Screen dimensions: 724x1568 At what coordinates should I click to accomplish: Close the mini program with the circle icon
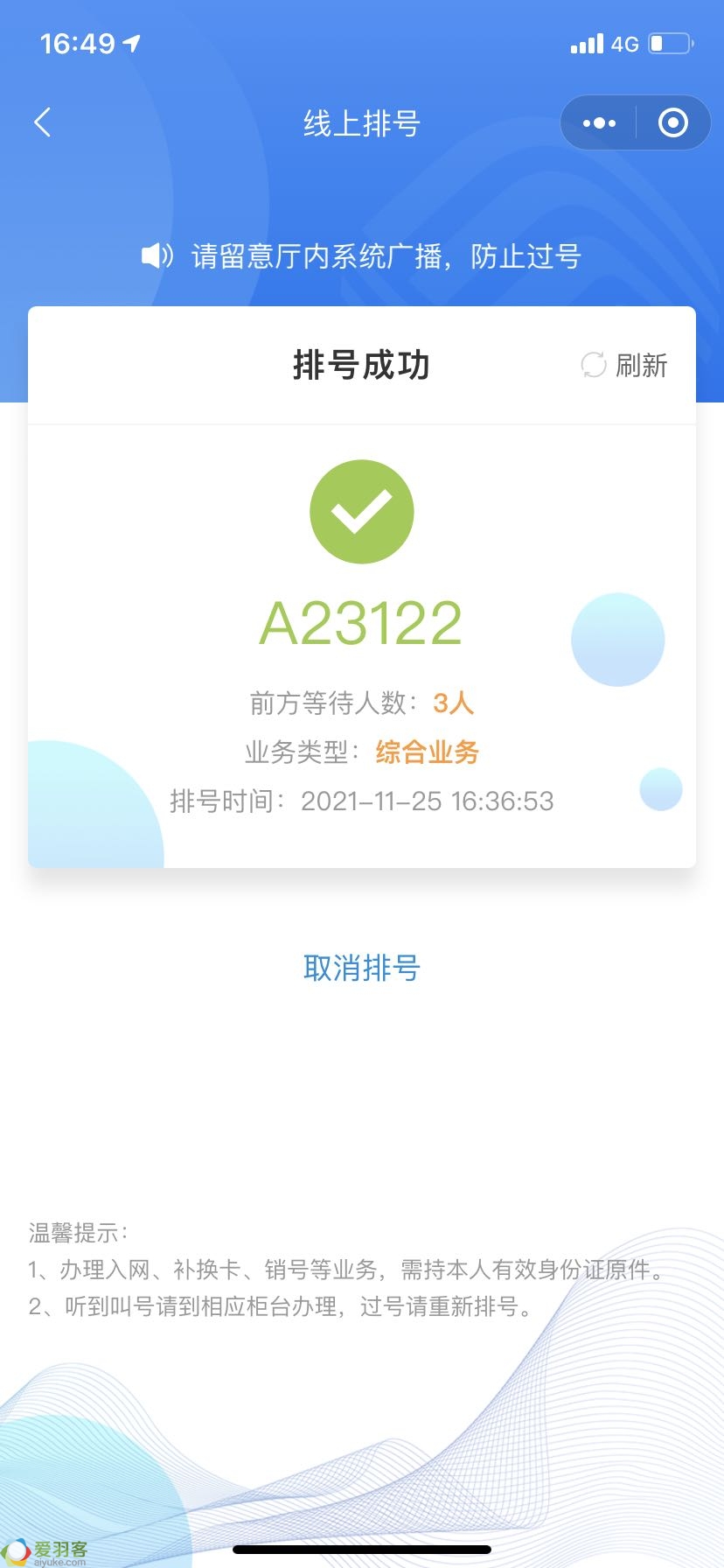pos(672,122)
